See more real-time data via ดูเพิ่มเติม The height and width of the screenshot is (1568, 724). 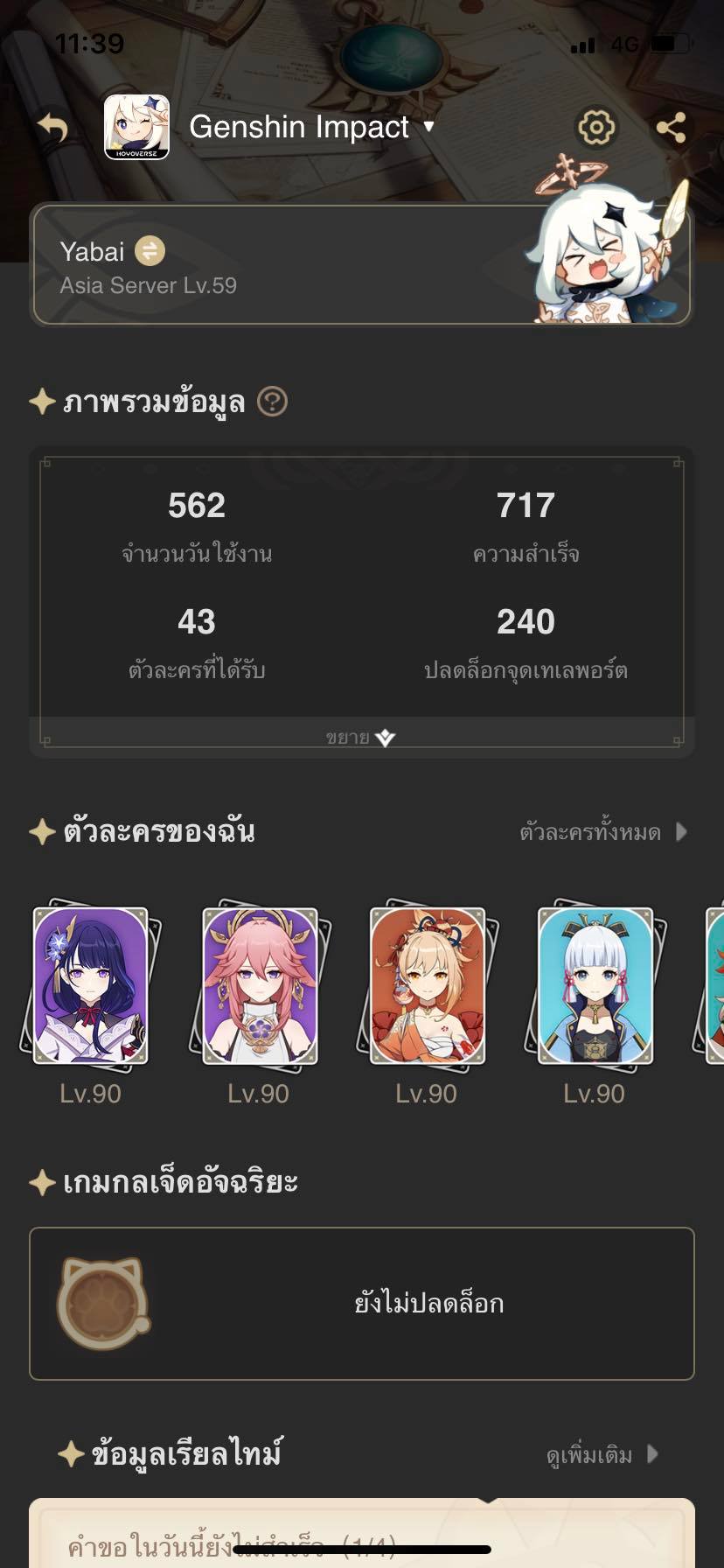coord(602,1455)
